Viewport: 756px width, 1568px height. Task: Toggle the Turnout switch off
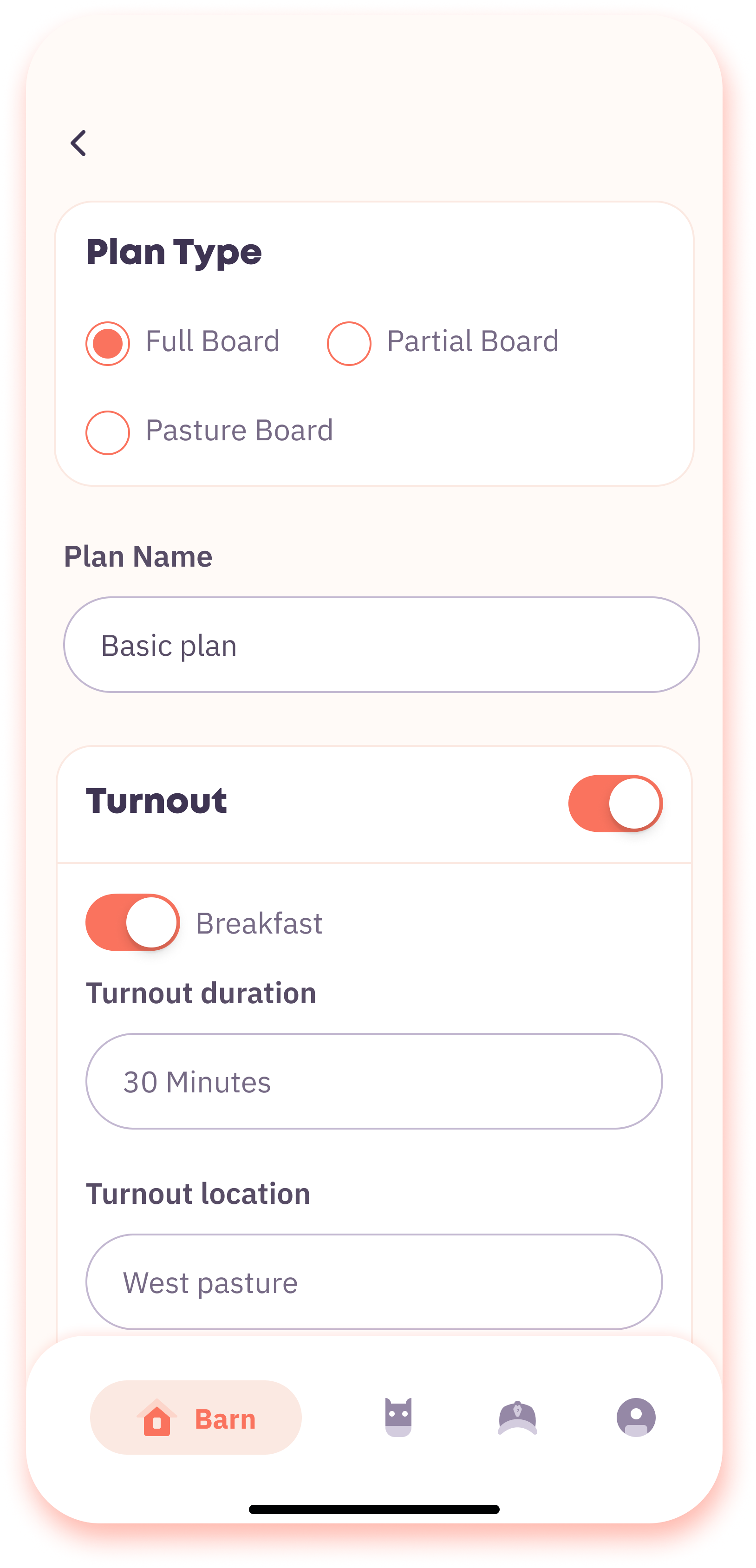tap(615, 803)
